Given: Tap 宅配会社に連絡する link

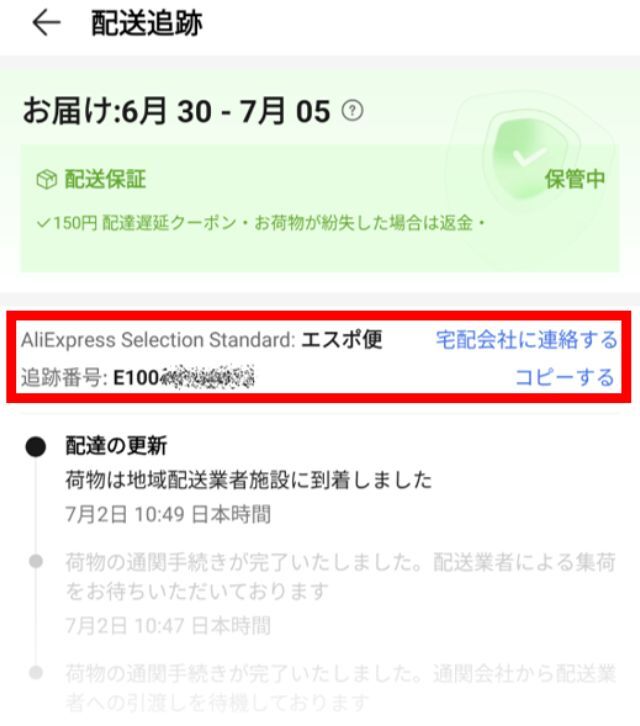Looking at the screenshot, I should point(526,339).
